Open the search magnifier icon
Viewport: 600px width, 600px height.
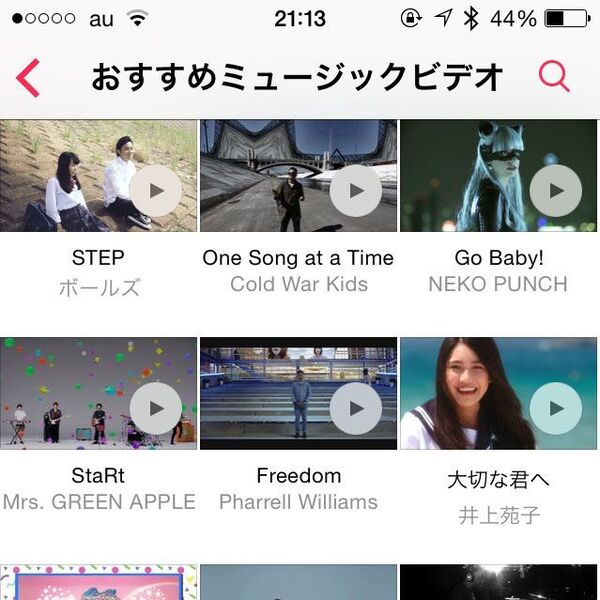[553, 76]
